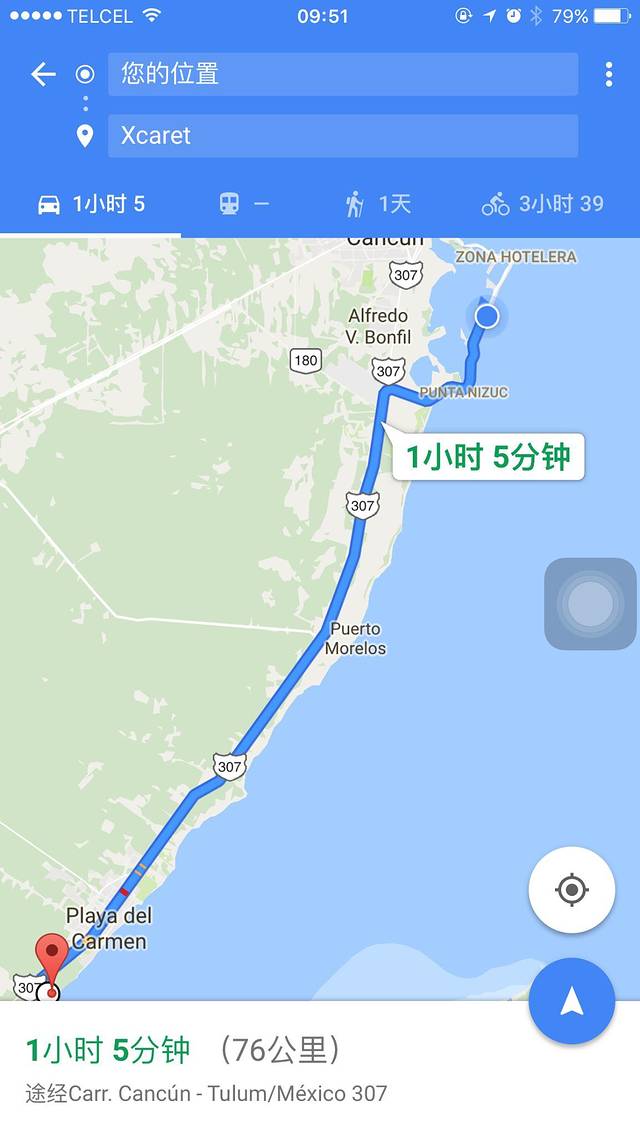The image size is (640, 1137).
Task: Change the Xcaret destination field
Action: coord(342,136)
